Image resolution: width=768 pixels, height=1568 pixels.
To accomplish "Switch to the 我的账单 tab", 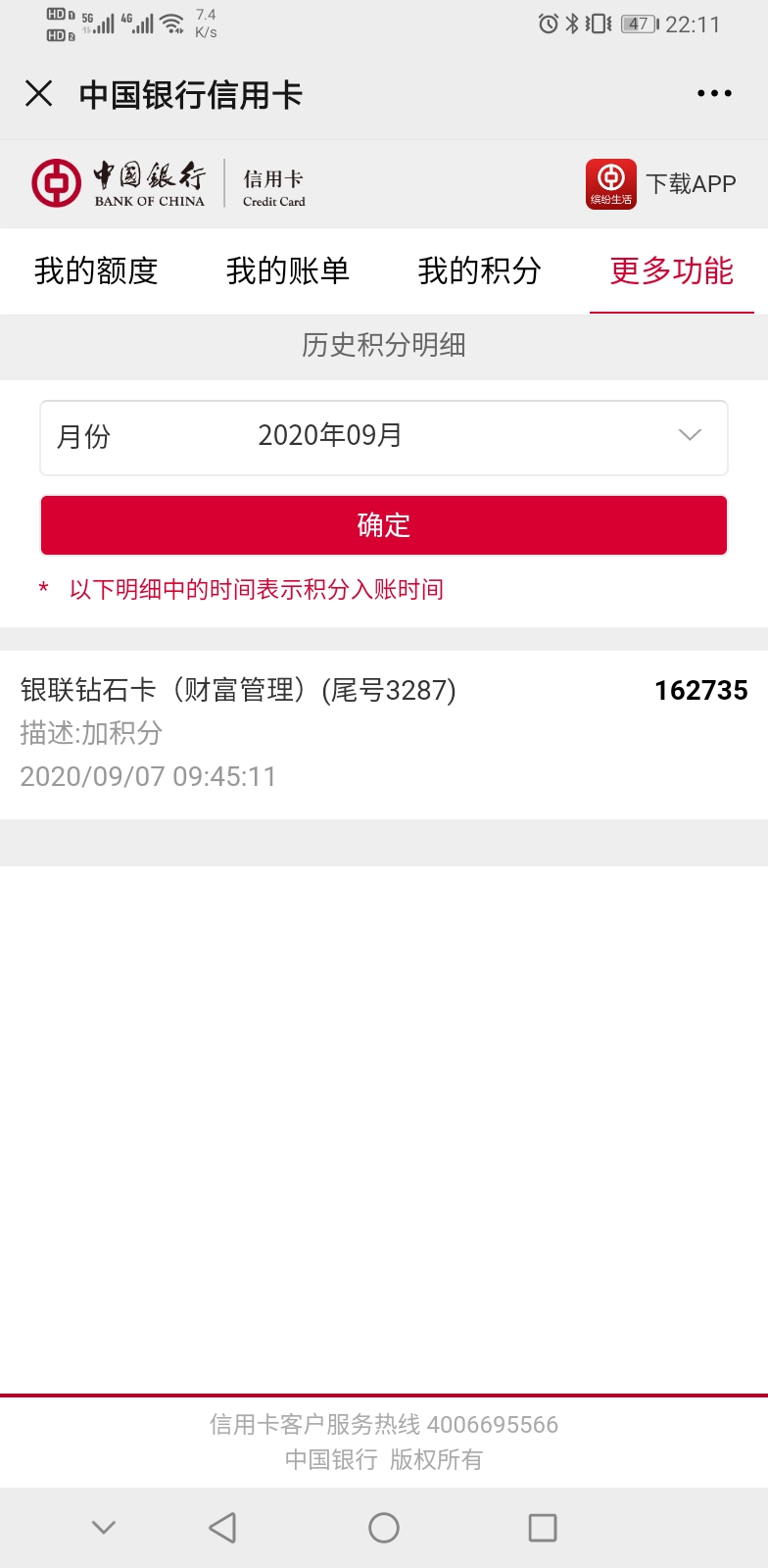I will [288, 271].
